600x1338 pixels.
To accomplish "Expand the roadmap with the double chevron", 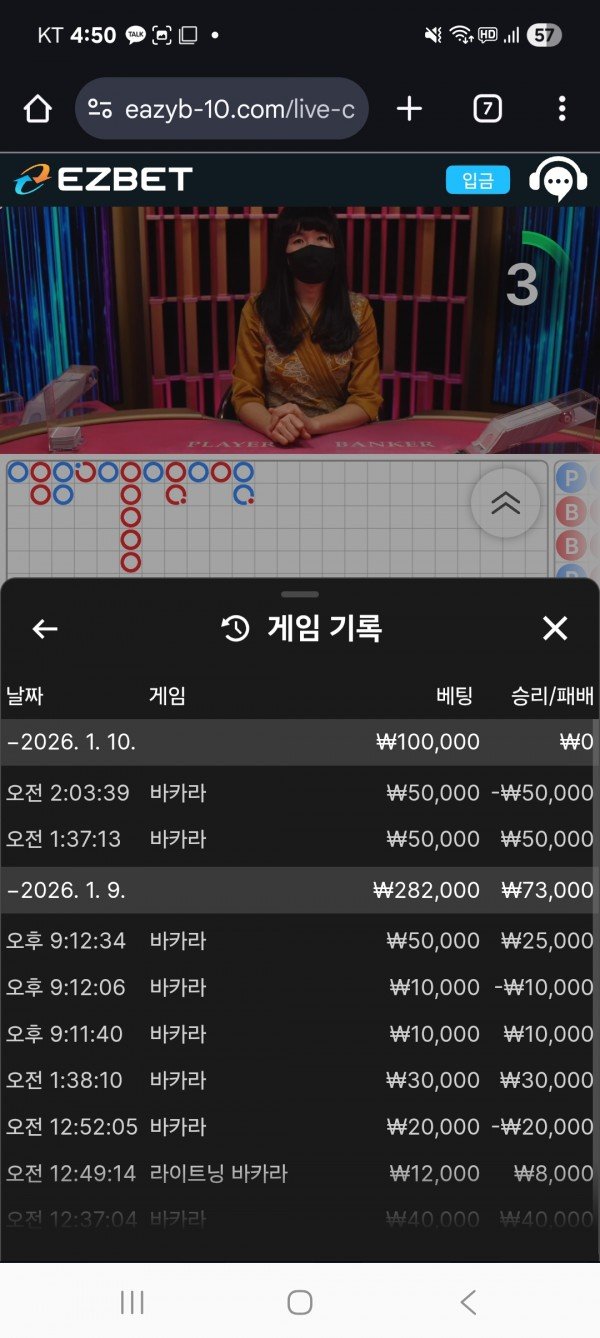I will pos(506,503).
